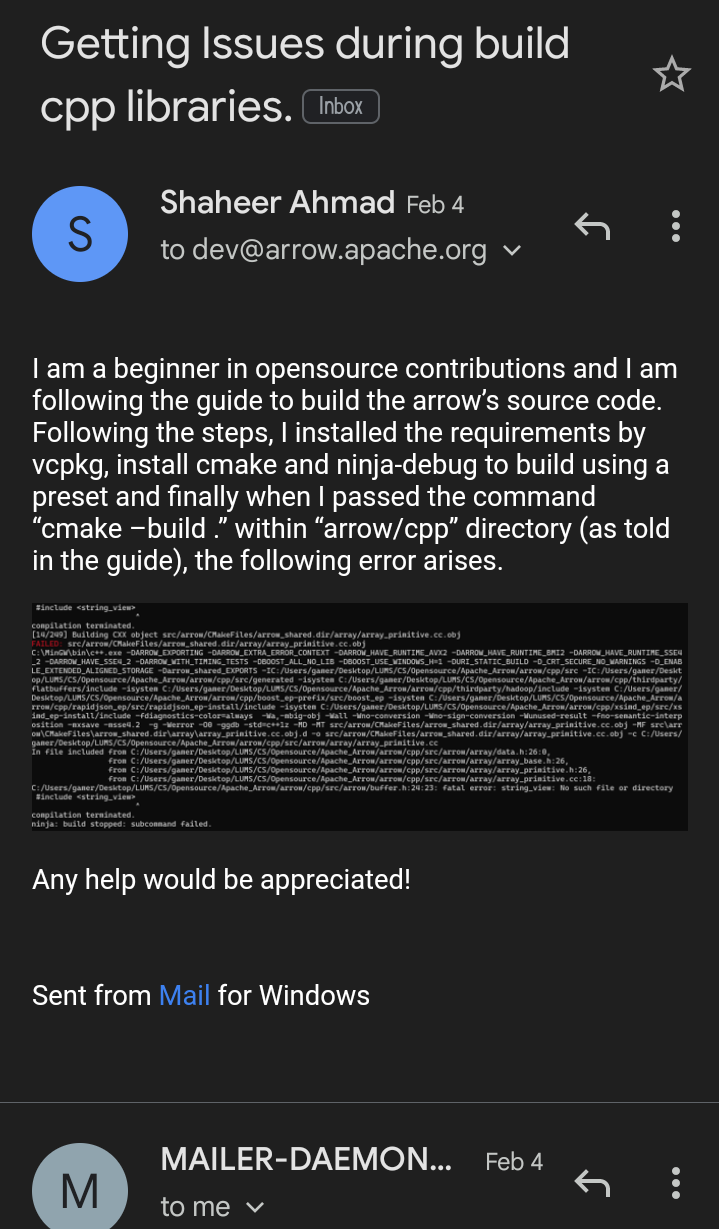Reply to Shaheer Ahmad's message
The width and height of the screenshot is (719, 1229).
pos(592,227)
